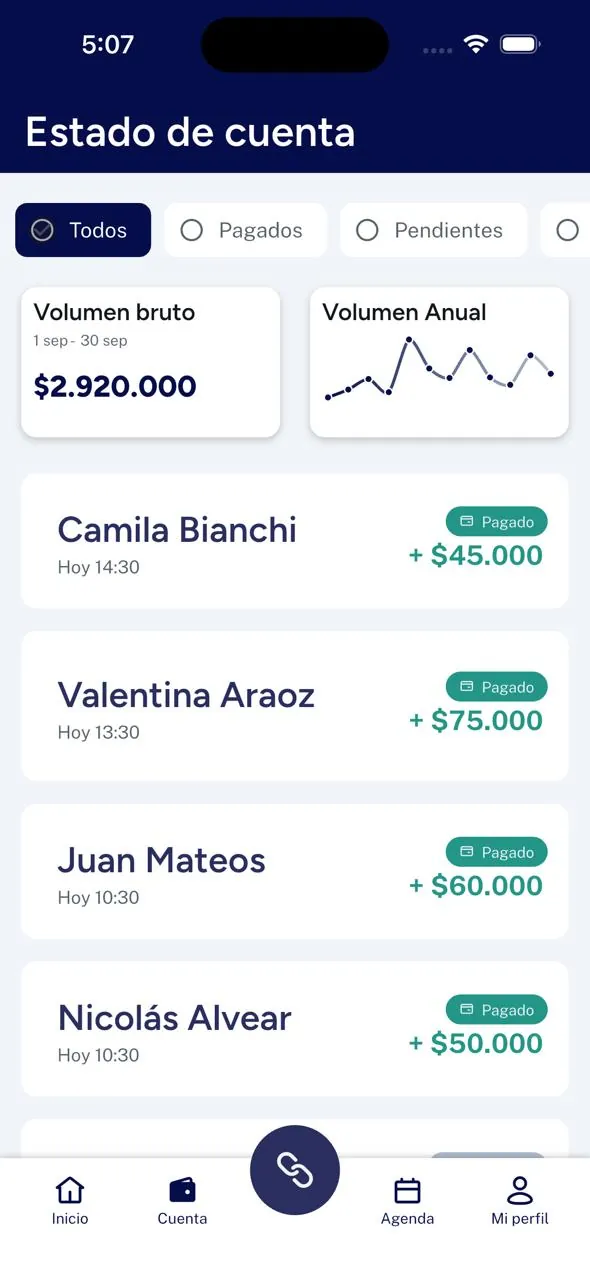This screenshot has height=1280, width=590.
Task: Select the Todos filter chip
Action: click(83, 230)
